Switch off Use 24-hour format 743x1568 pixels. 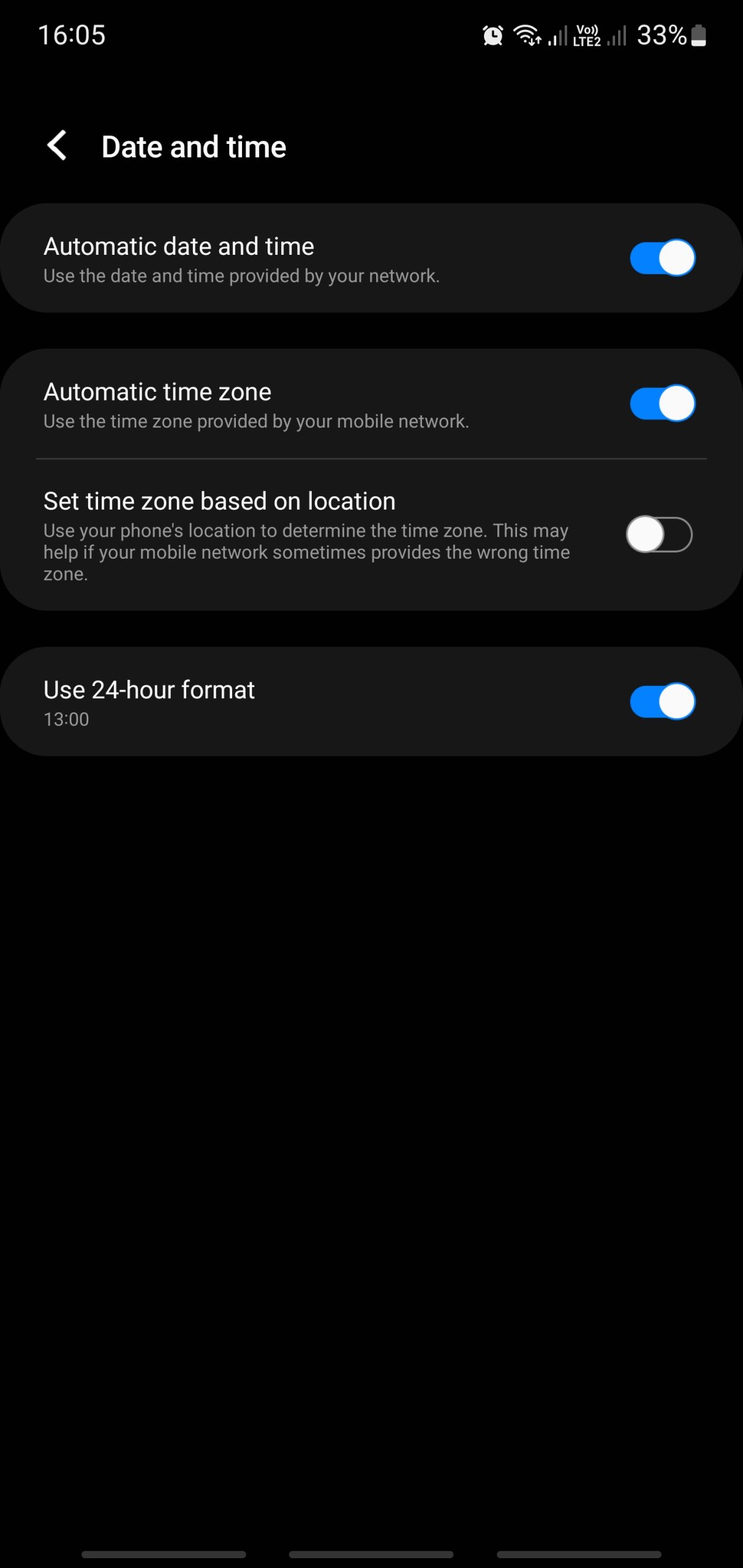point(663,701)
